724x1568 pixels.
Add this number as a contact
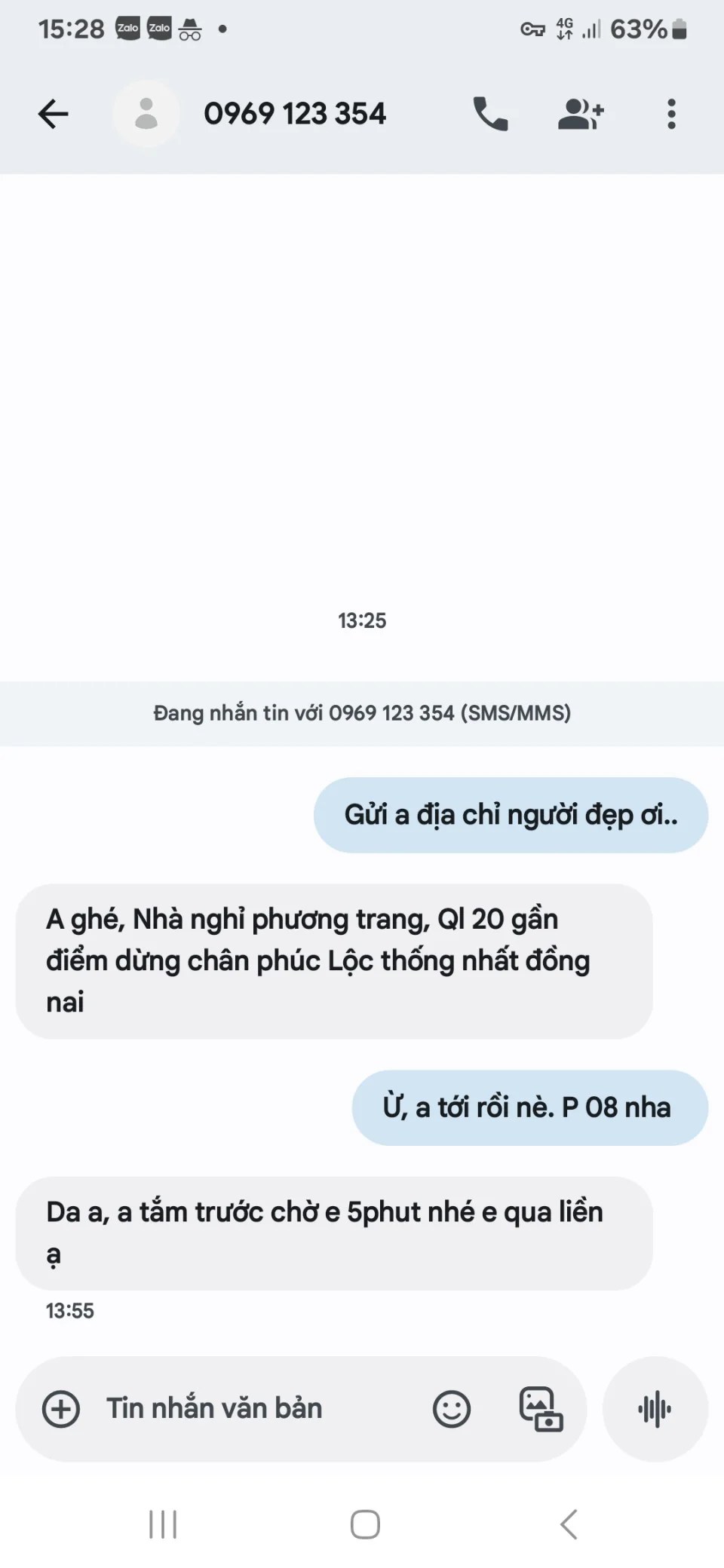point(580,115)
